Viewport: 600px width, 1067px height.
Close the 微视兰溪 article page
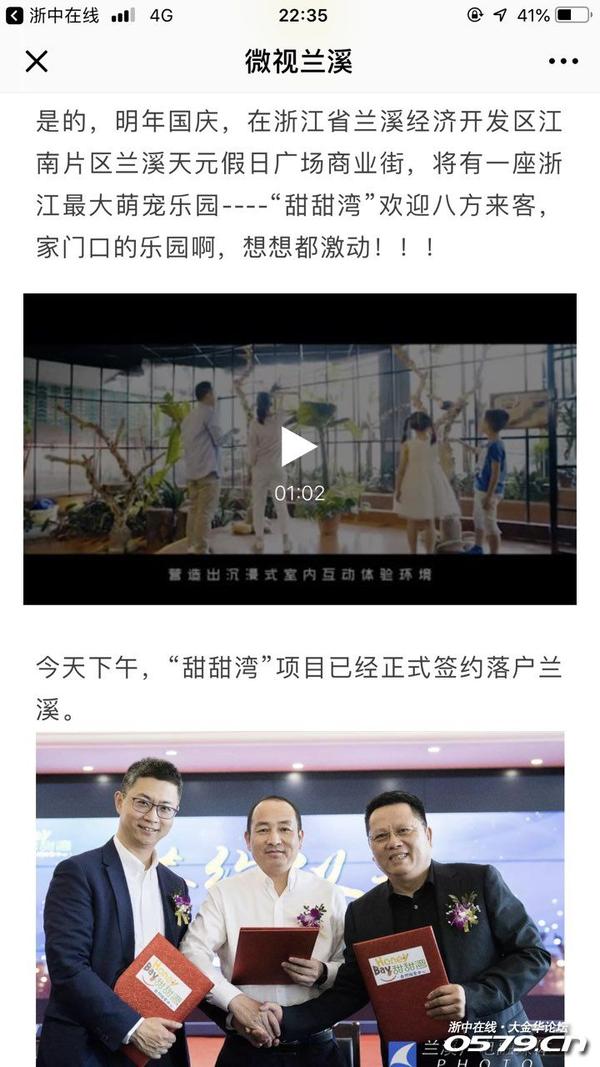coord(36,62)
